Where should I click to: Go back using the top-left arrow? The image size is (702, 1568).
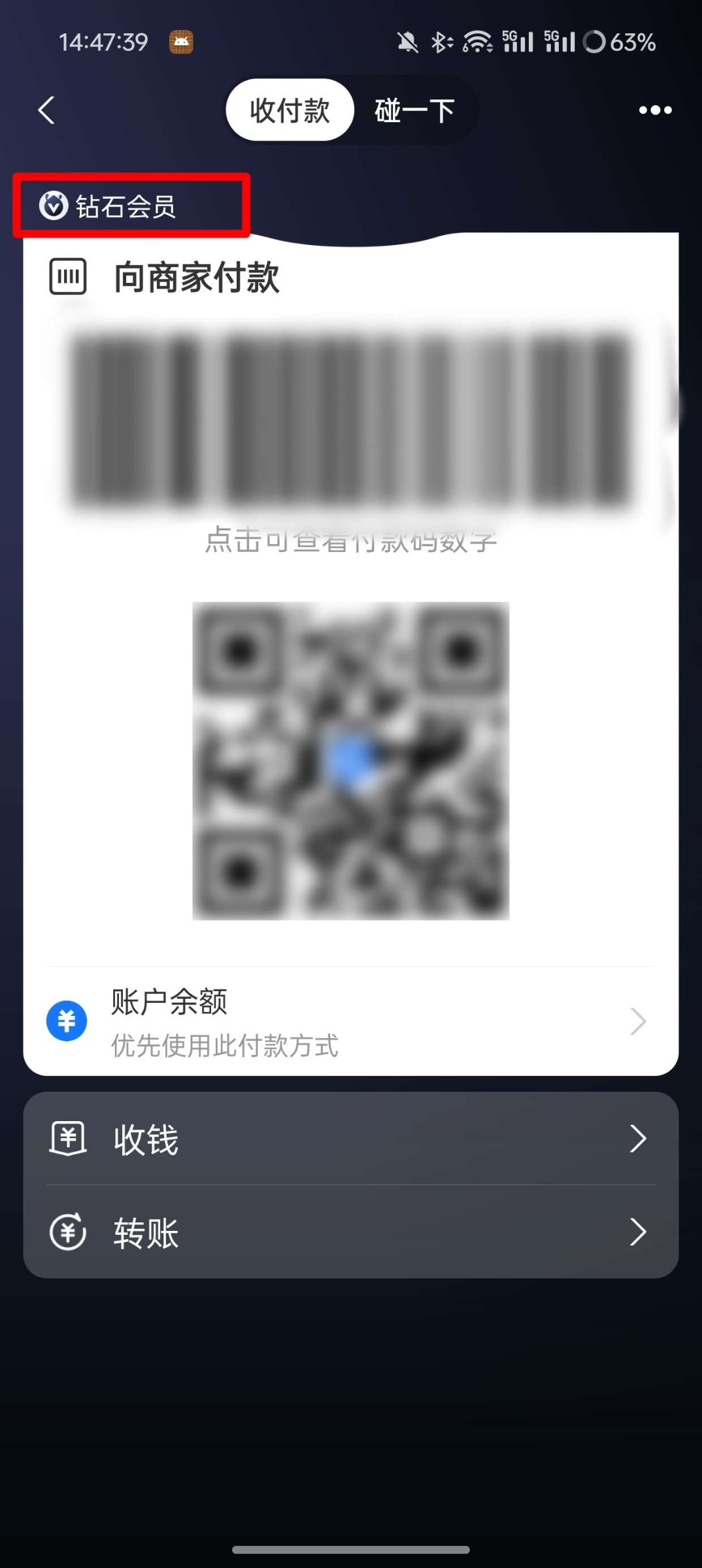pyautogui.click(x=46, y=110)
